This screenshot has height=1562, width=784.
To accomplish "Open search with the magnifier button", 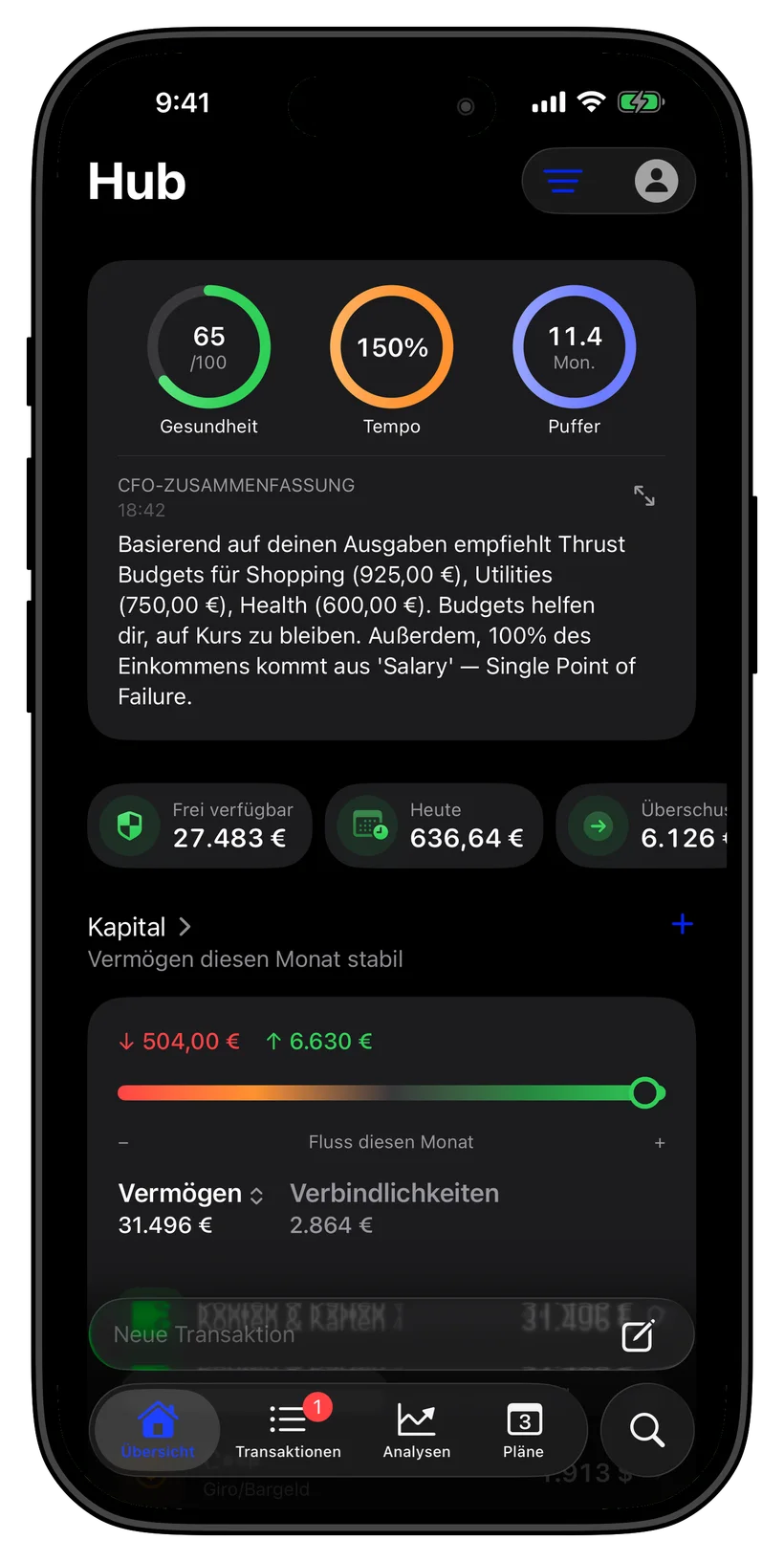I will point(647,1430).
